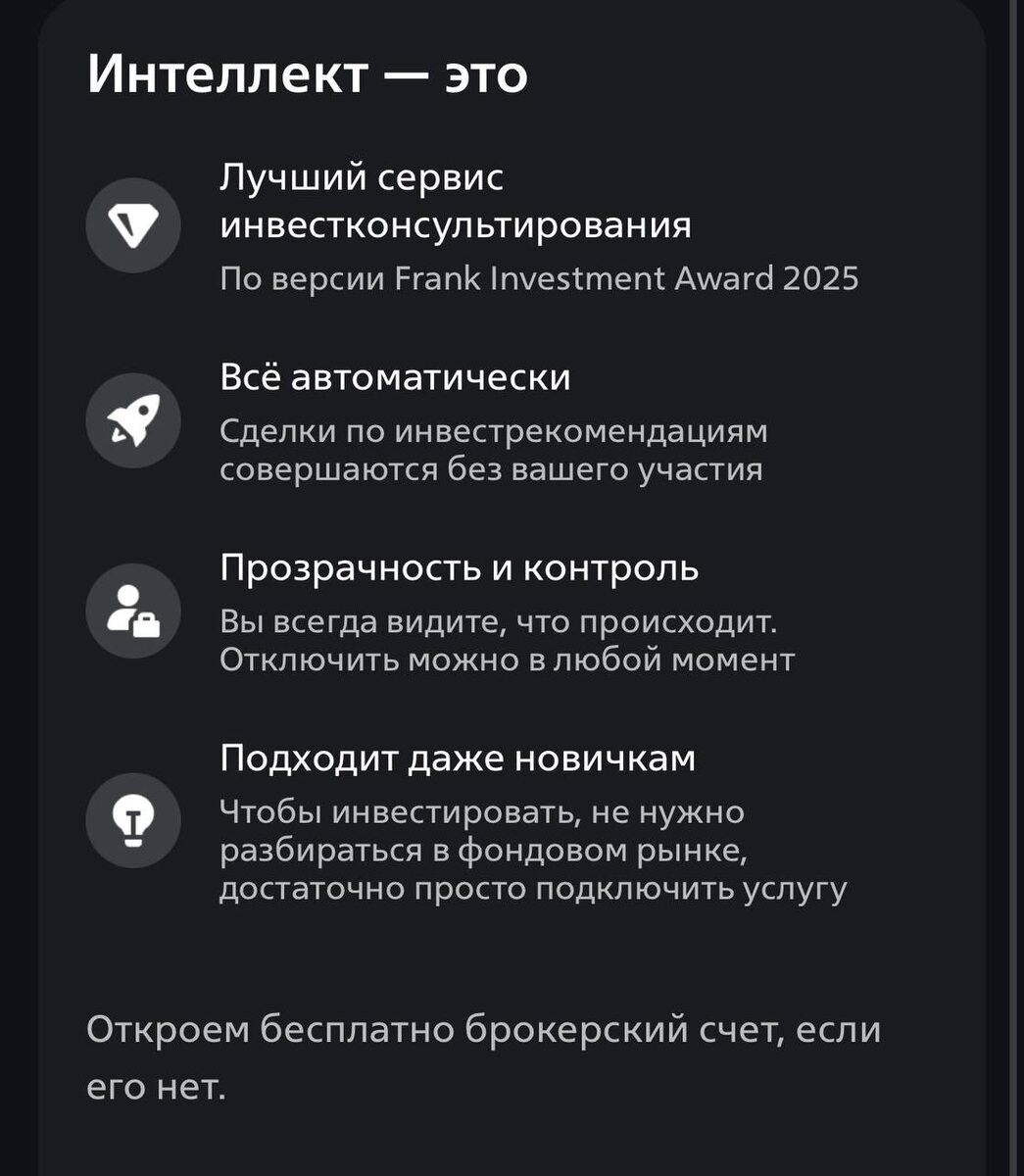Viewport: 1024px width, 1176px height.
Task: Select the shield emblem icon next to top benefit
Action: (x=132, y=224)
